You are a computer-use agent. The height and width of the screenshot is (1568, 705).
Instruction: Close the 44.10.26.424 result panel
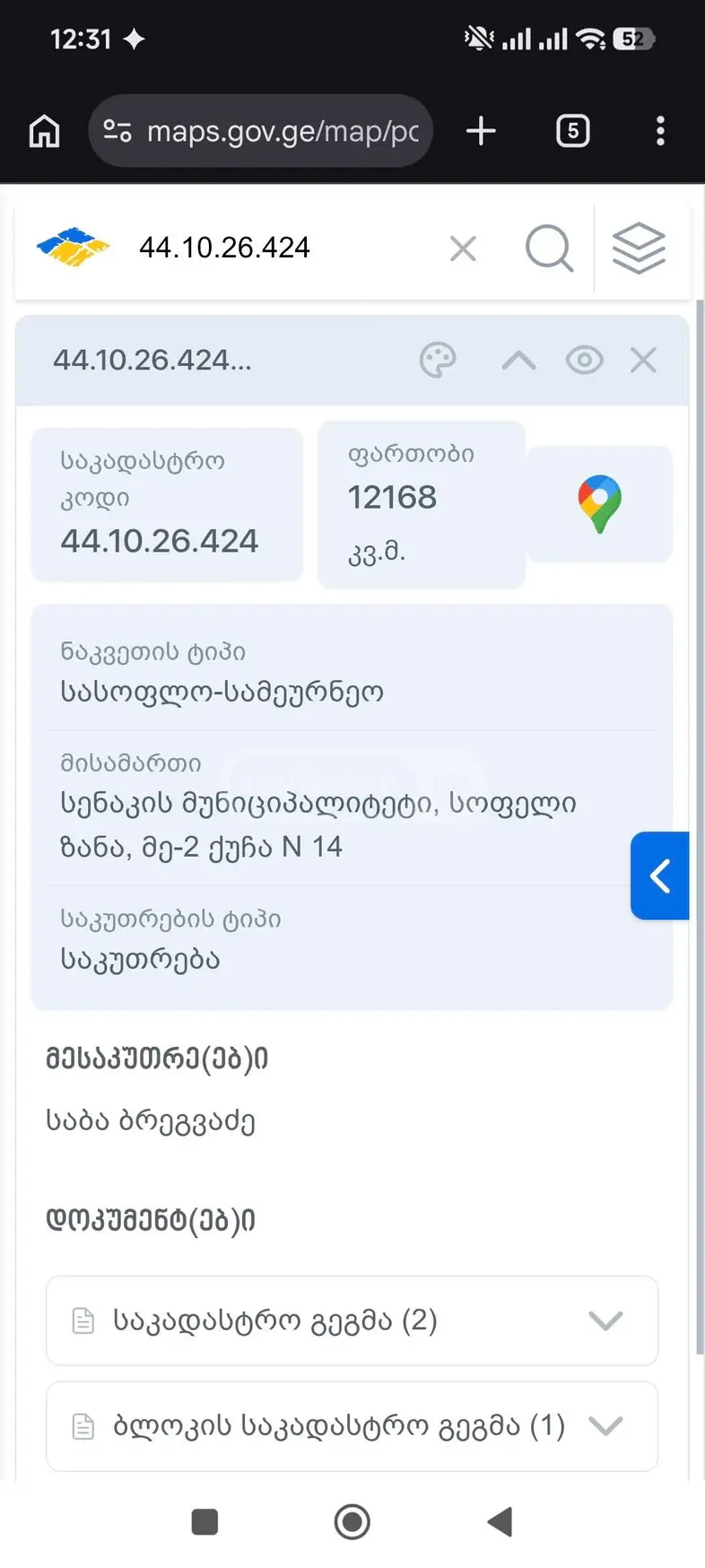click(x=643, y=361)
